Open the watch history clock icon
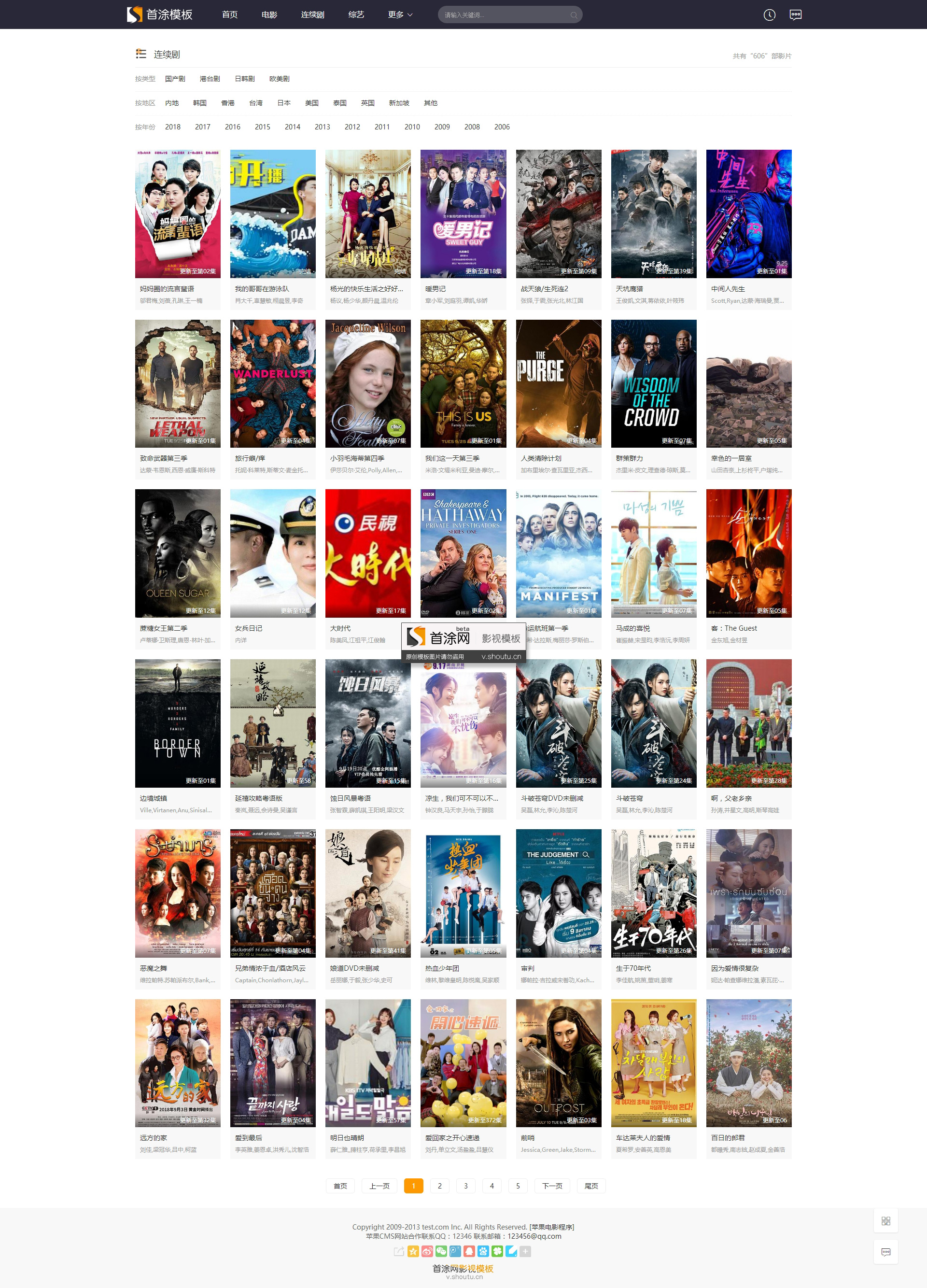Image resolution: width=927 pixels, height=1288 pixels. tap(769, 15)
